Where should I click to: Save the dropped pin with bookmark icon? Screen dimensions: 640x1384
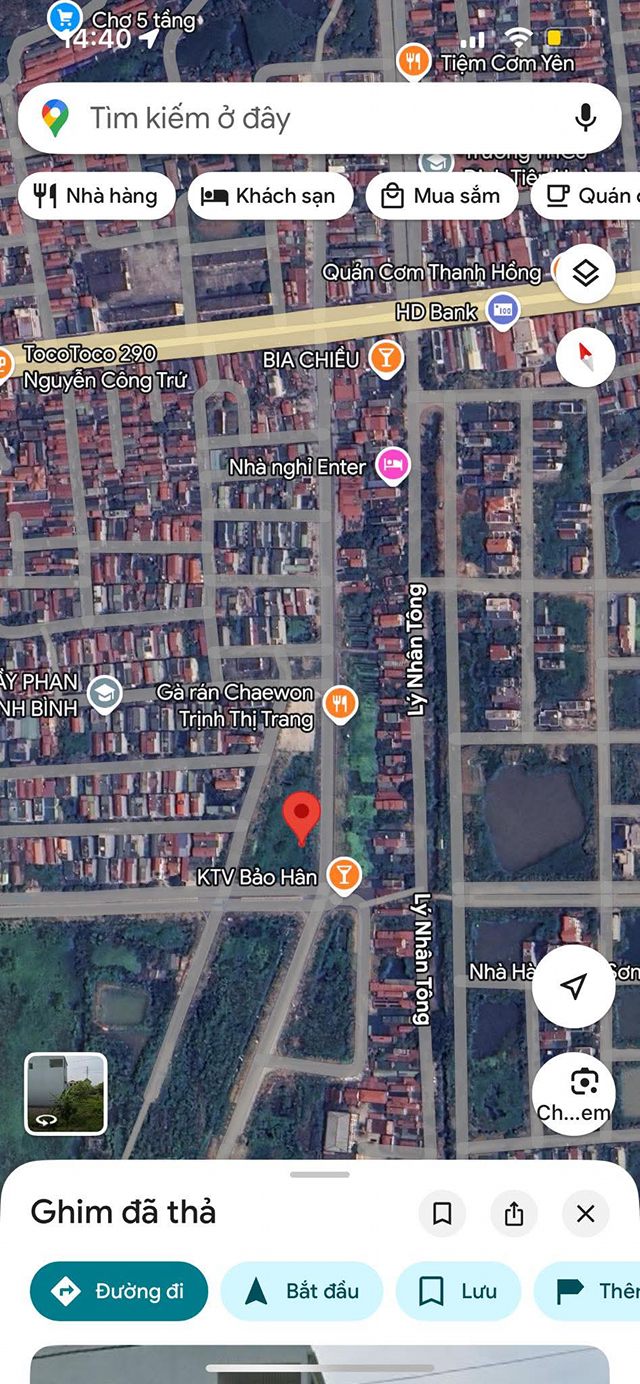point(442,1214)
